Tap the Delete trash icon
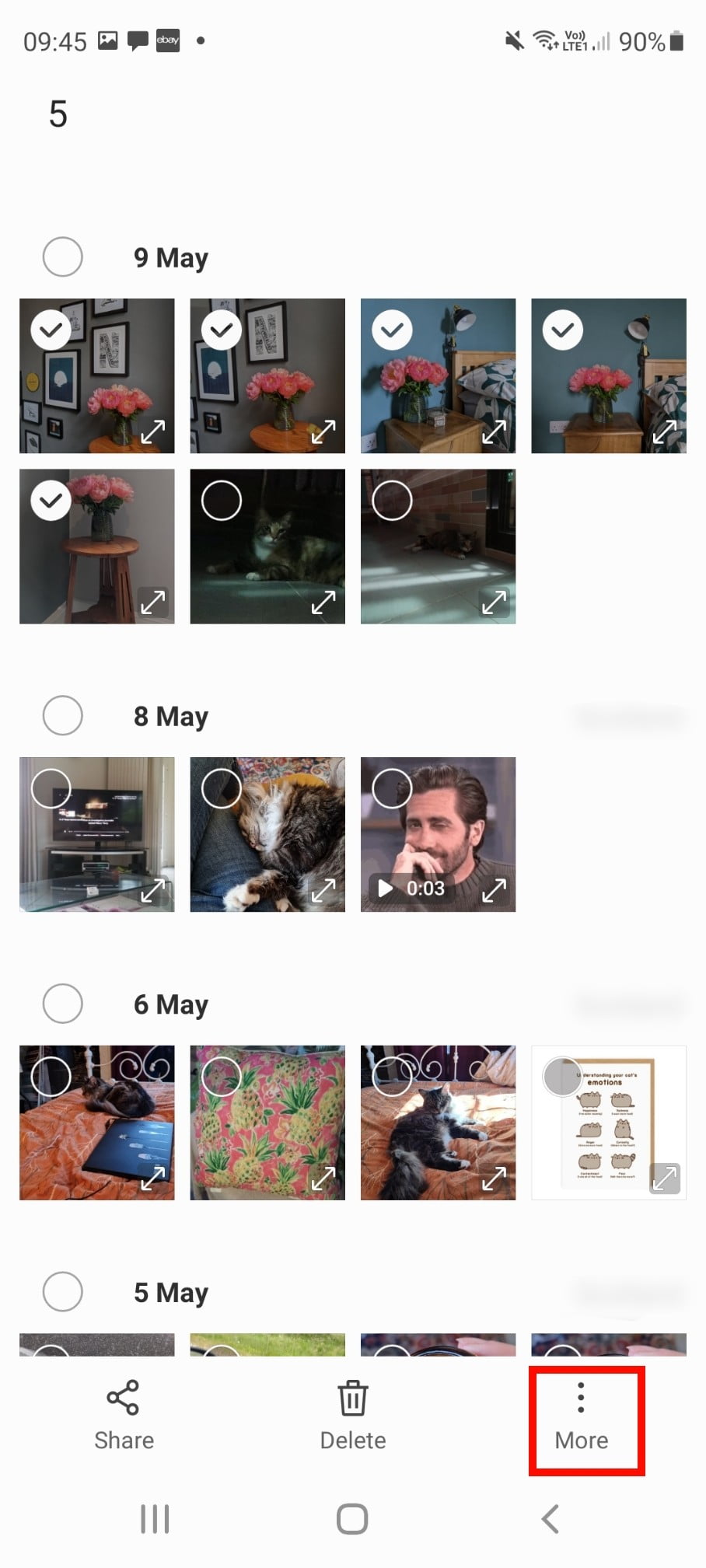The height and width of the screenshot is (1568, 706). pos(352,1395)
